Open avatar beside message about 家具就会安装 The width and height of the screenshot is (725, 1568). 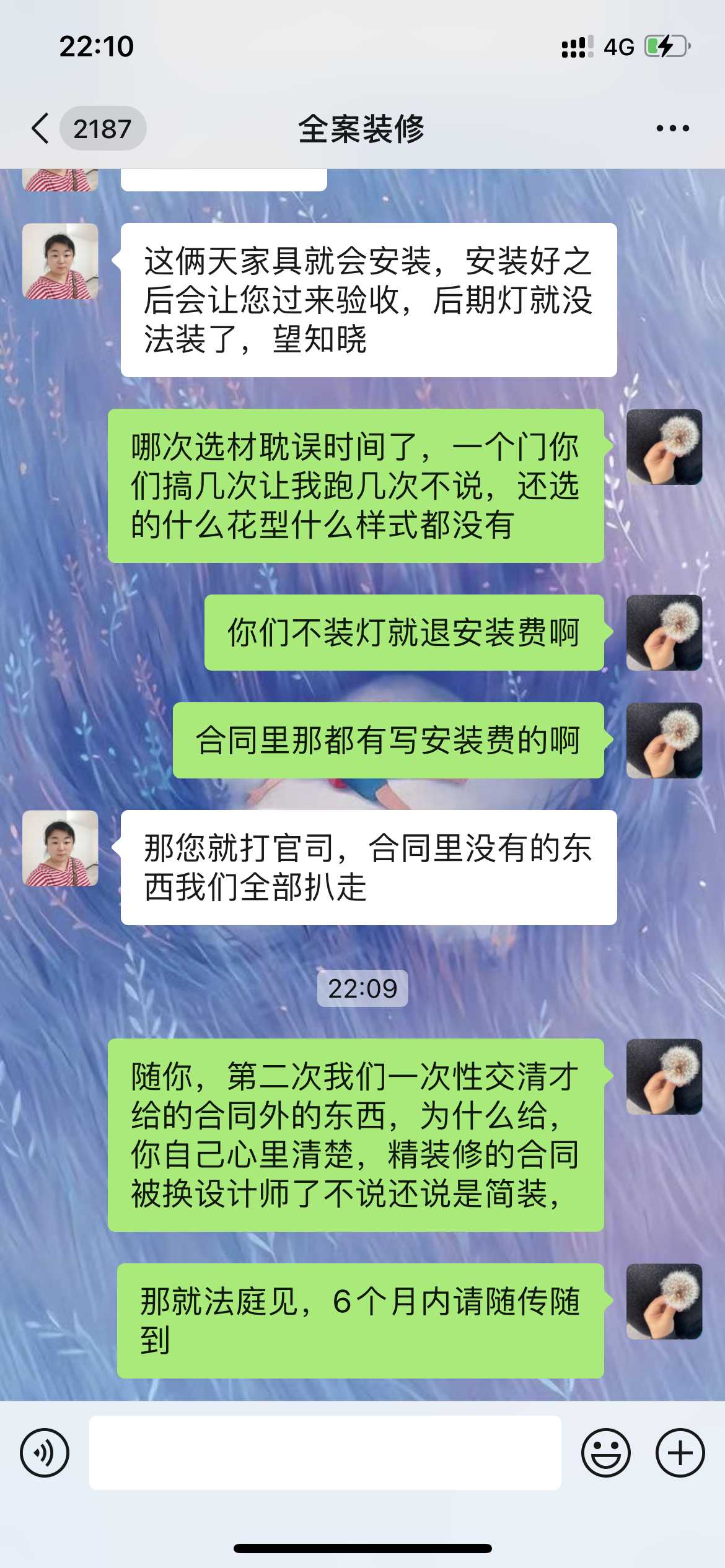[60, 261]
